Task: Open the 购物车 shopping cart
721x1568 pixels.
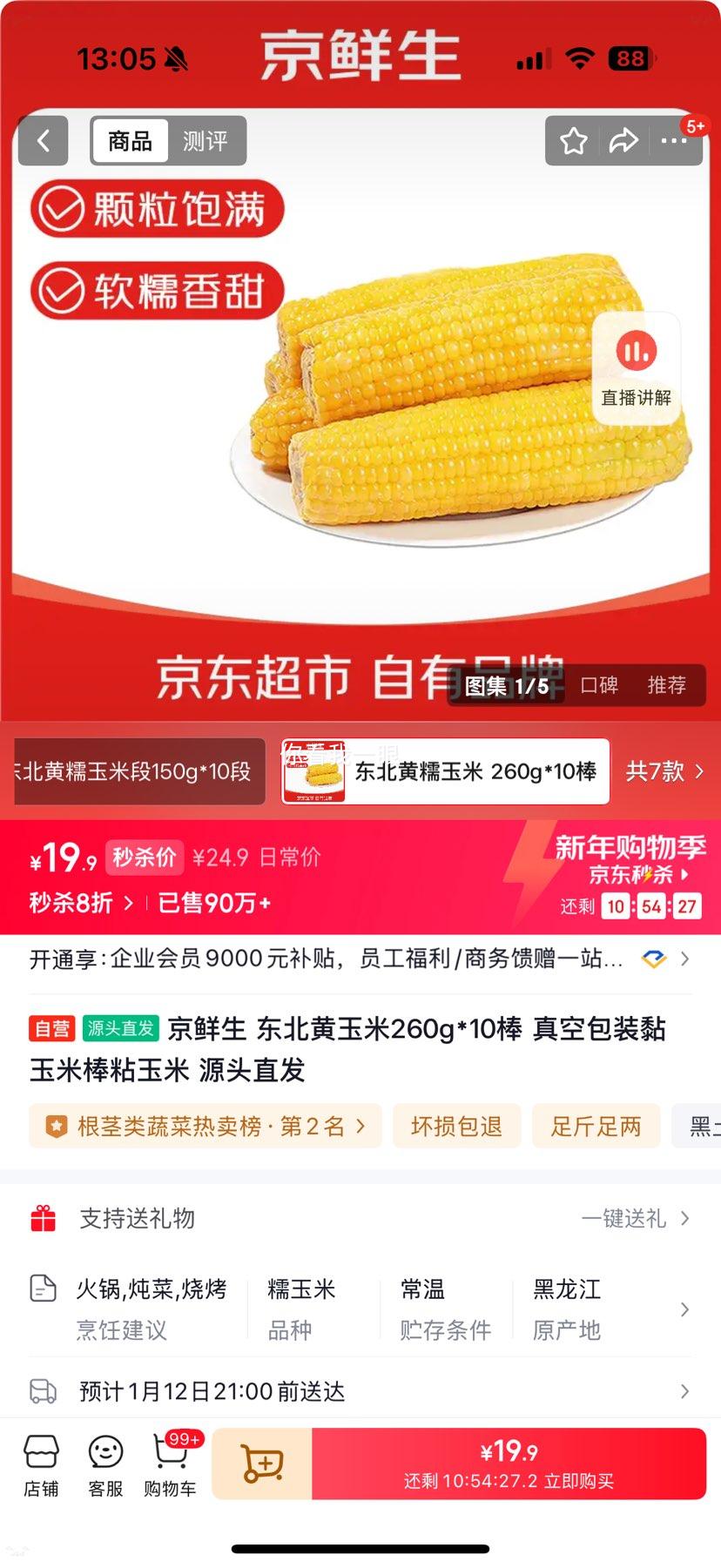Action: tap(171, 1464)
